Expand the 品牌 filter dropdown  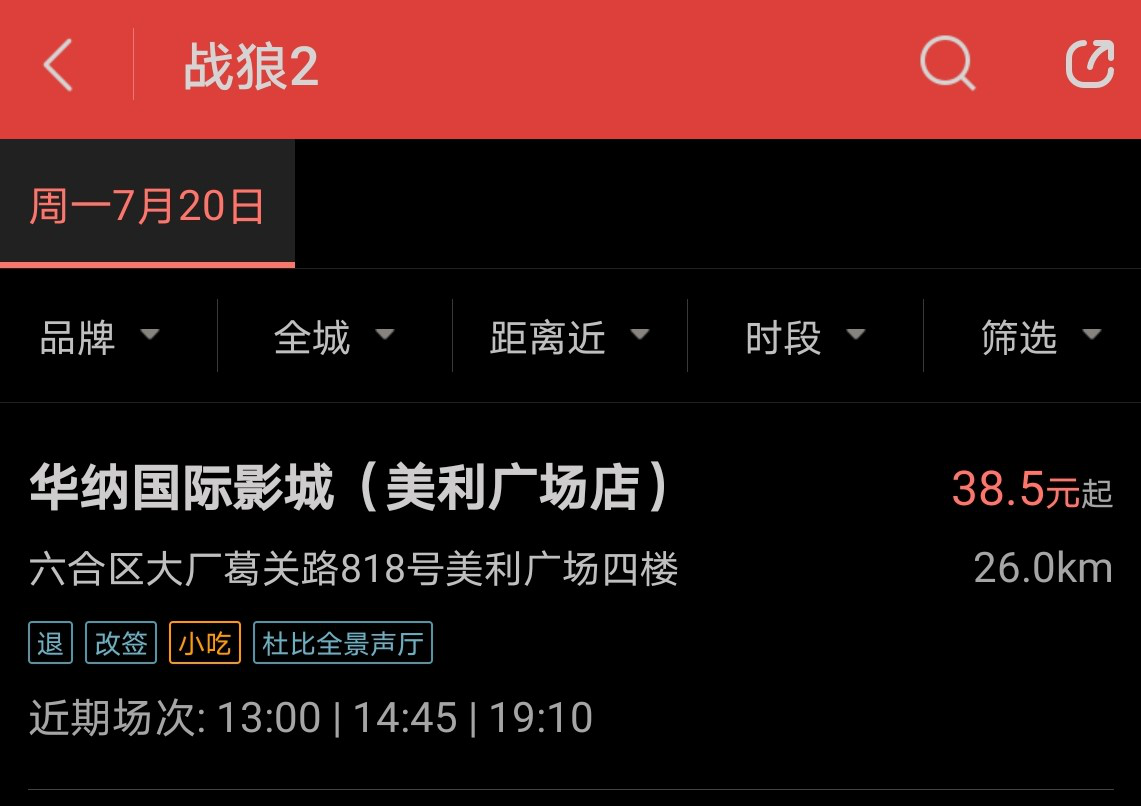pyautogui.click(x=99, y=337)
